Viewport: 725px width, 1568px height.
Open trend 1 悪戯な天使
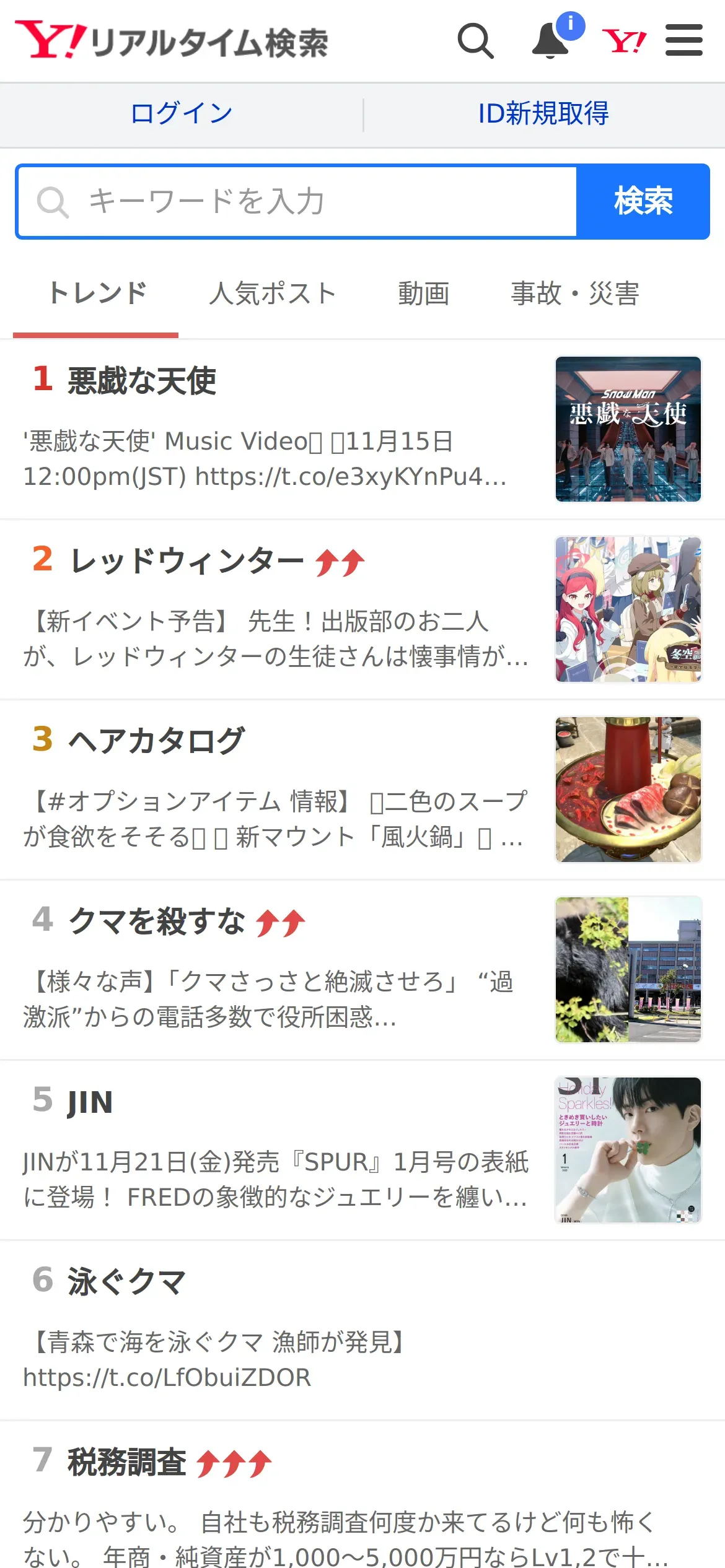pos(143,380)
